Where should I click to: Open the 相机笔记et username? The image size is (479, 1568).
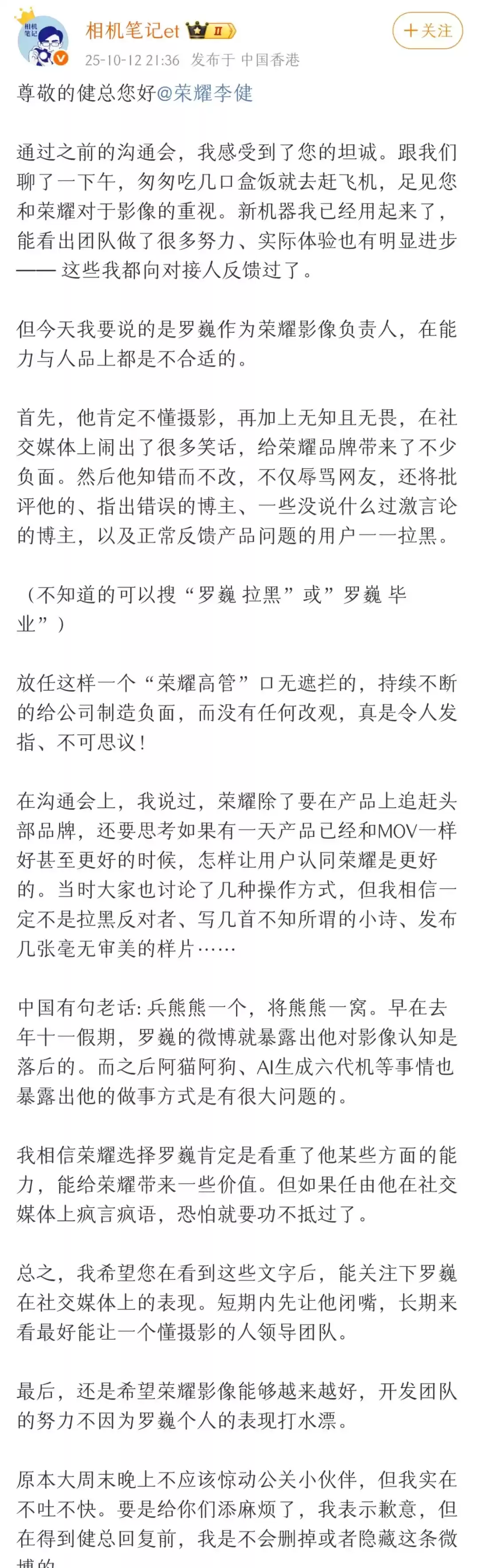click(132, 30)
